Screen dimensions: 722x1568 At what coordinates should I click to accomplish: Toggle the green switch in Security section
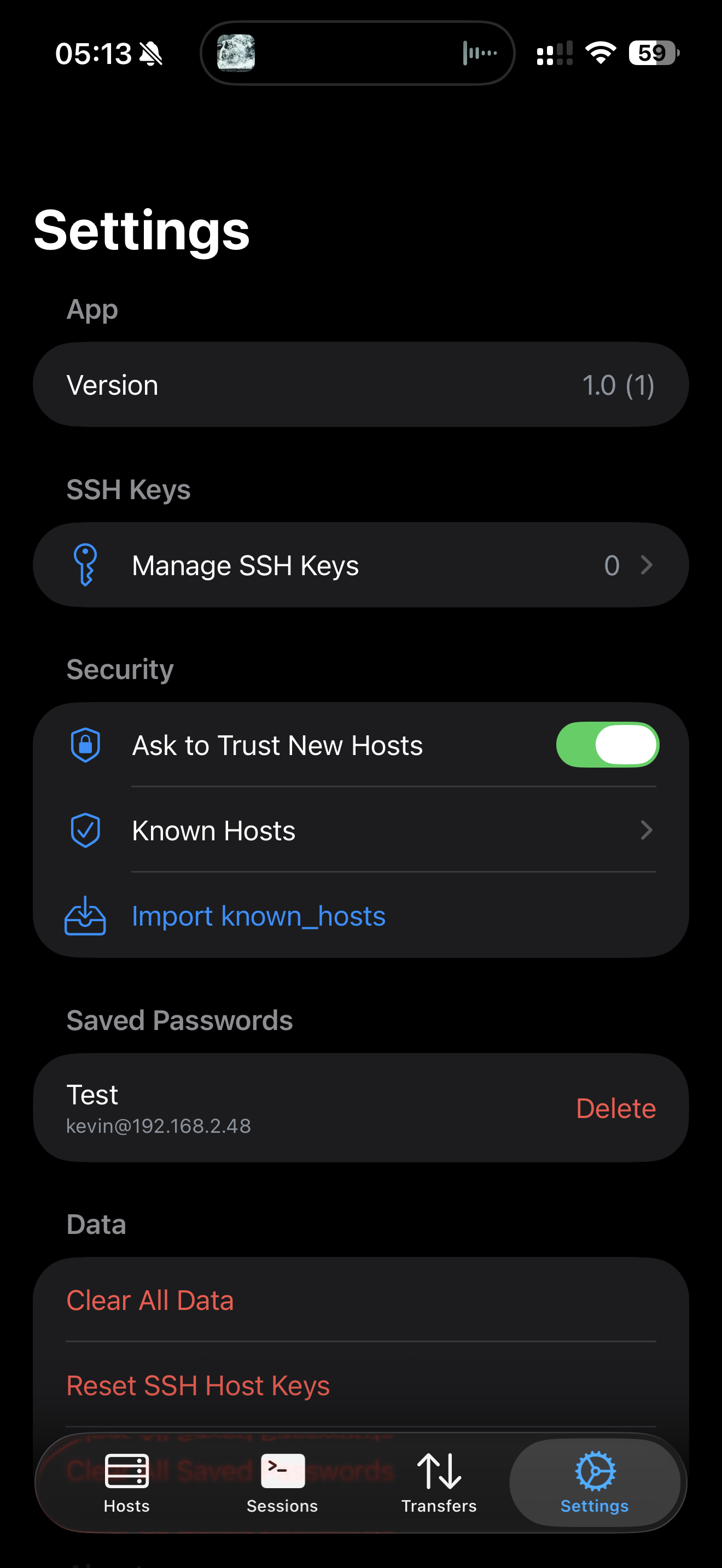click(607, 745)
